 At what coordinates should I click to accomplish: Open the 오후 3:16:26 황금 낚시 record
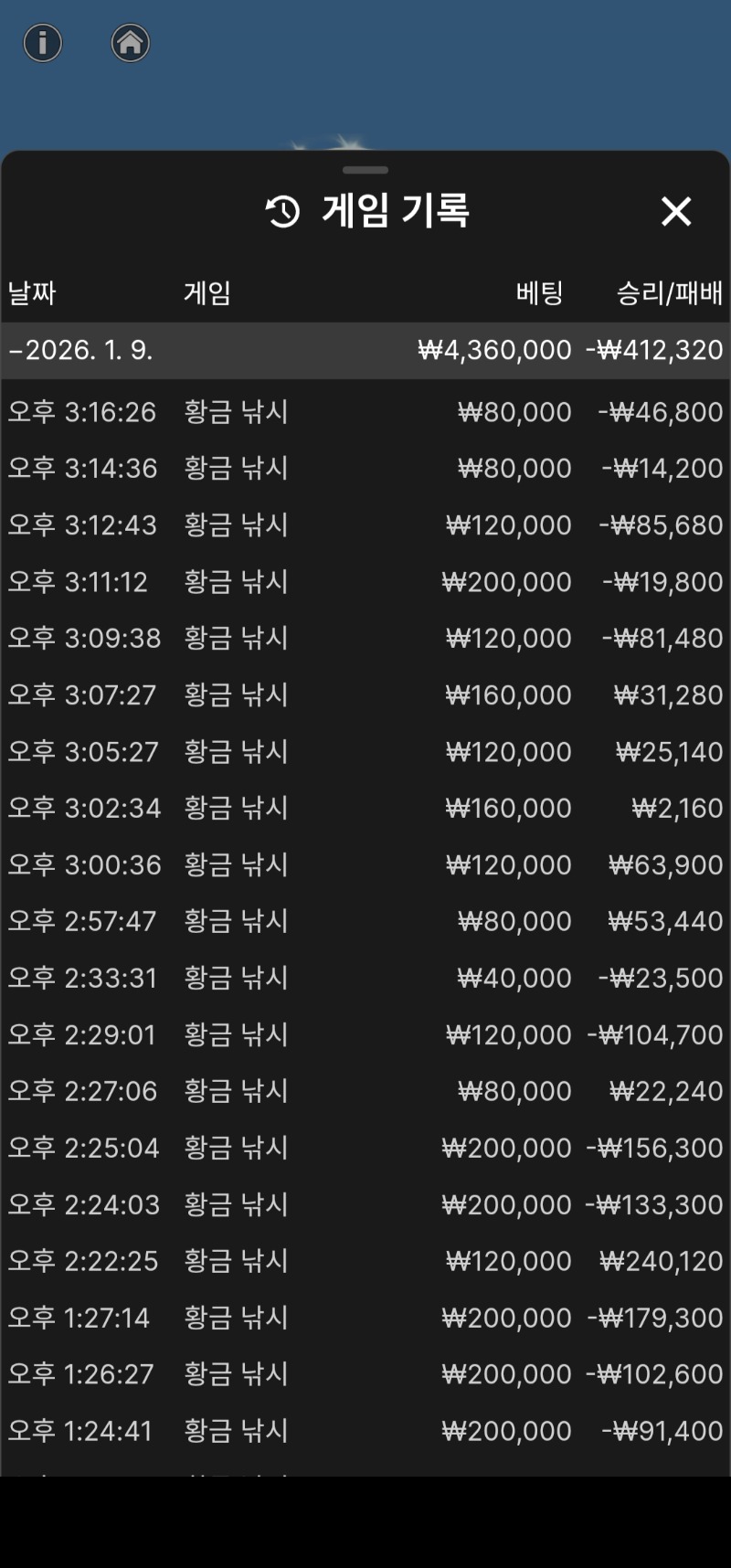tap(365, 412)
